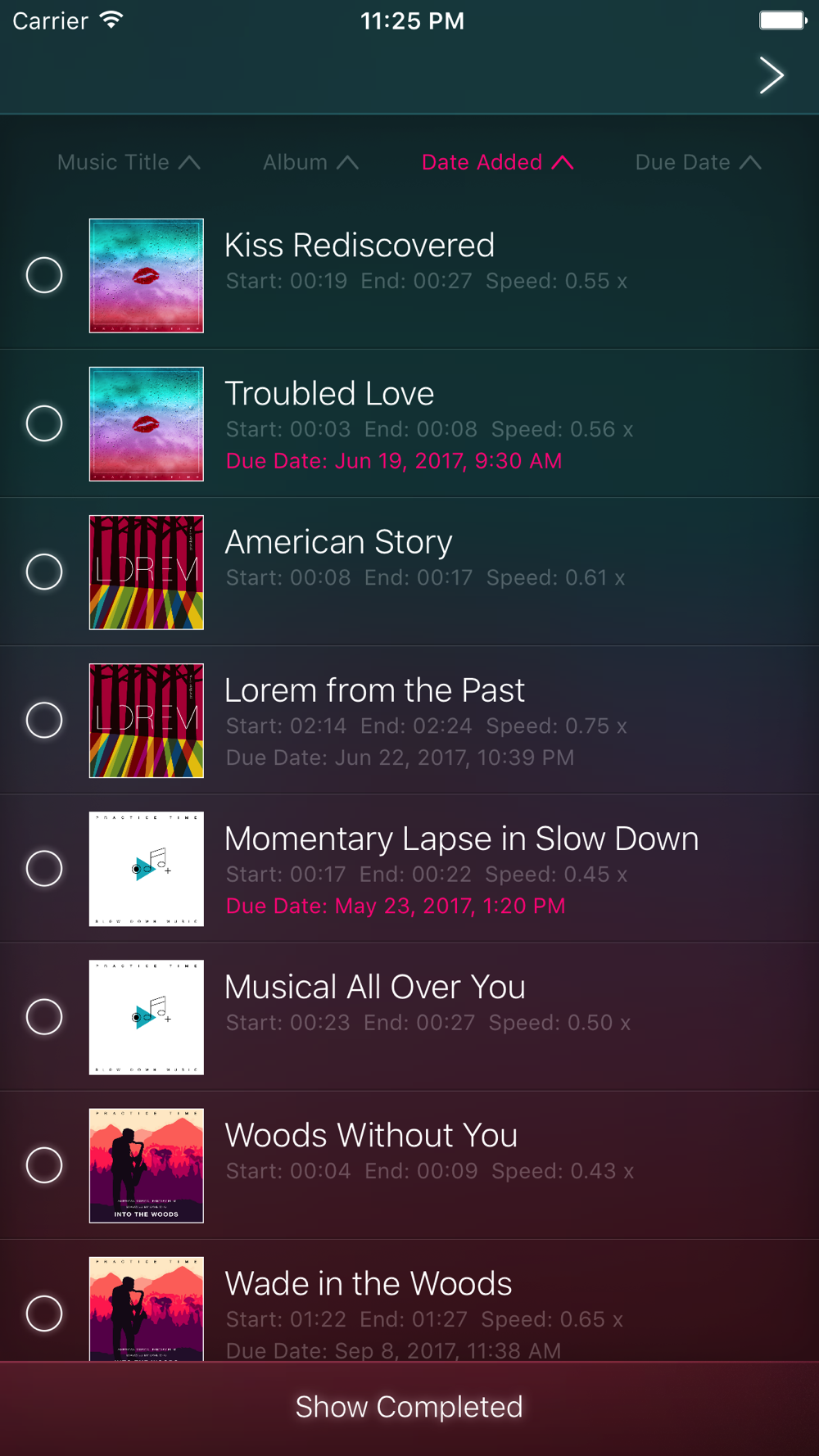
Task: Open the Musical All Over You entry
Action: pyautogui.click(x=409, y=1016)
